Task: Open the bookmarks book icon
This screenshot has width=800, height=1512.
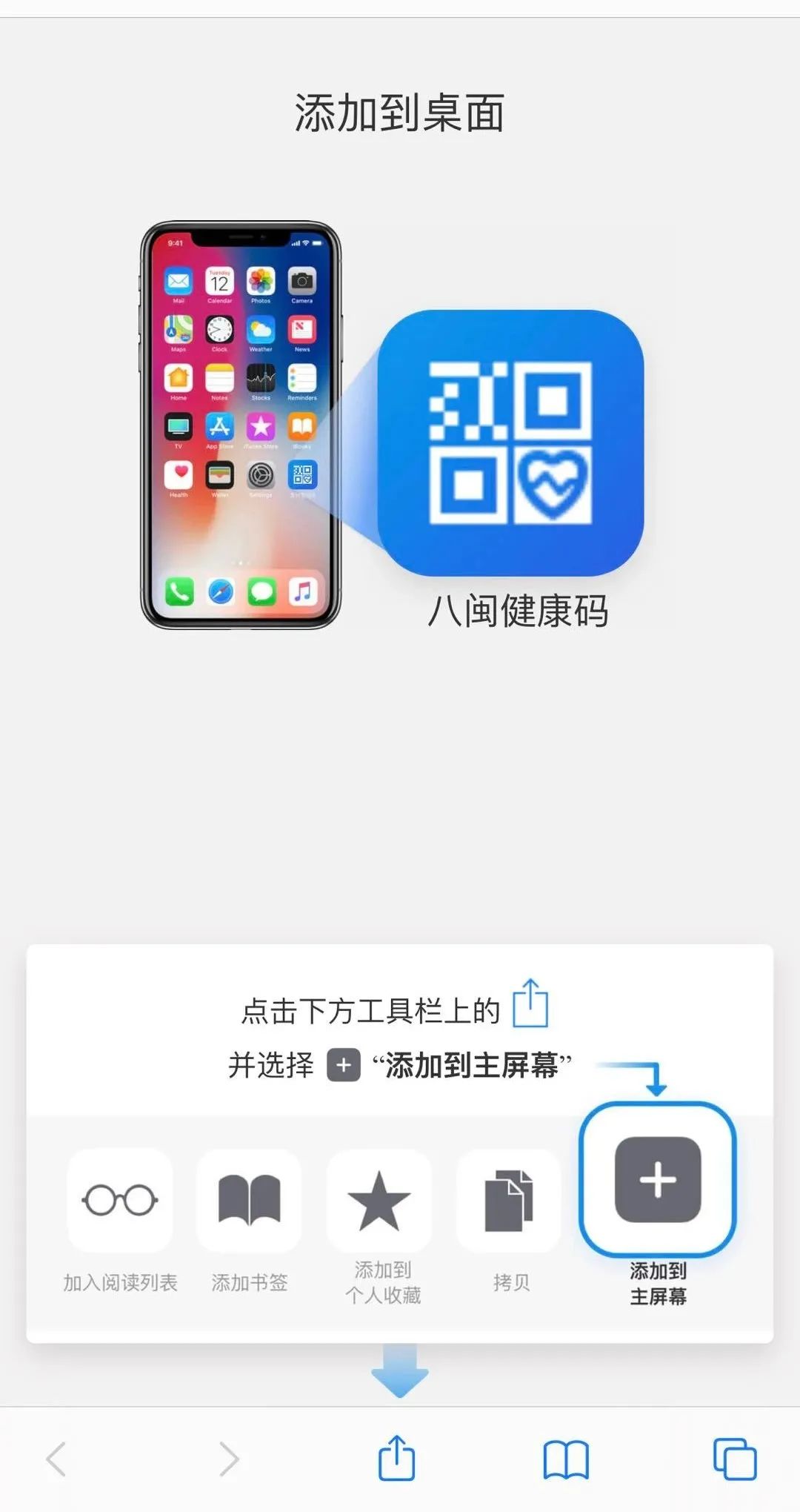Action: point(566,1459)
